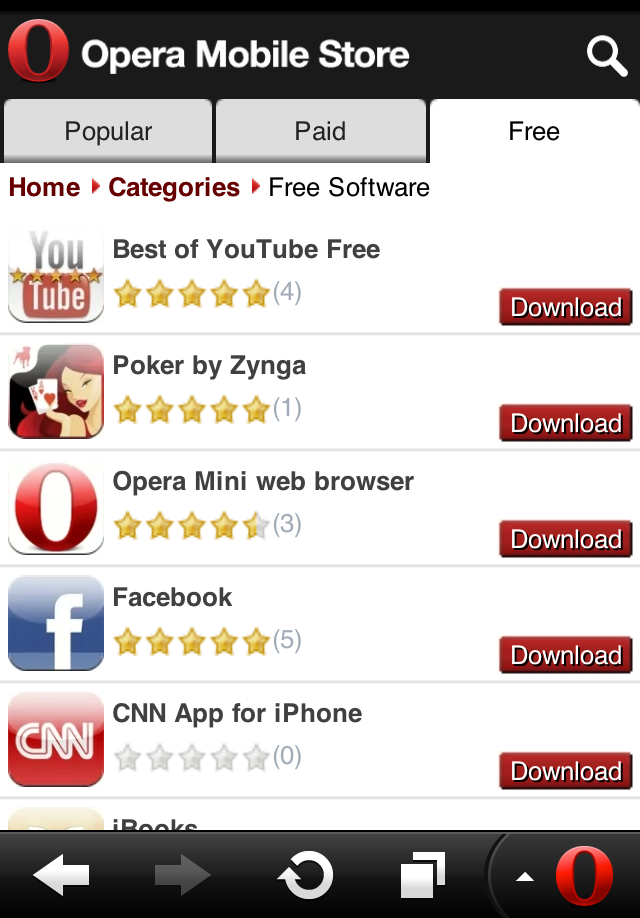The height and width of the screenshot is (918, 640).
Task: Download Best of YouTube Free
Action: pos(566,307)
